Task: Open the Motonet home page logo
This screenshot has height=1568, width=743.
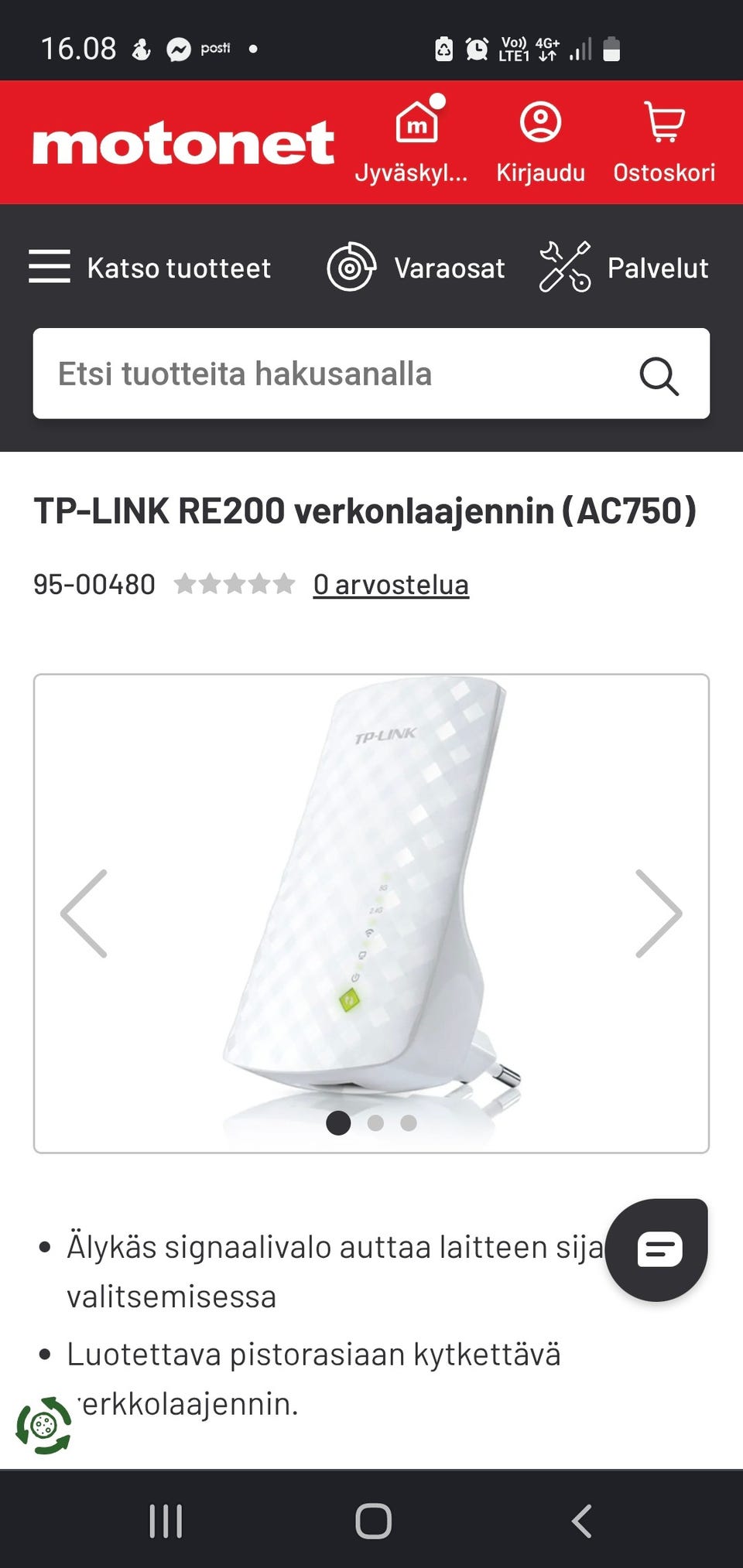Action: tap(183, 143)
